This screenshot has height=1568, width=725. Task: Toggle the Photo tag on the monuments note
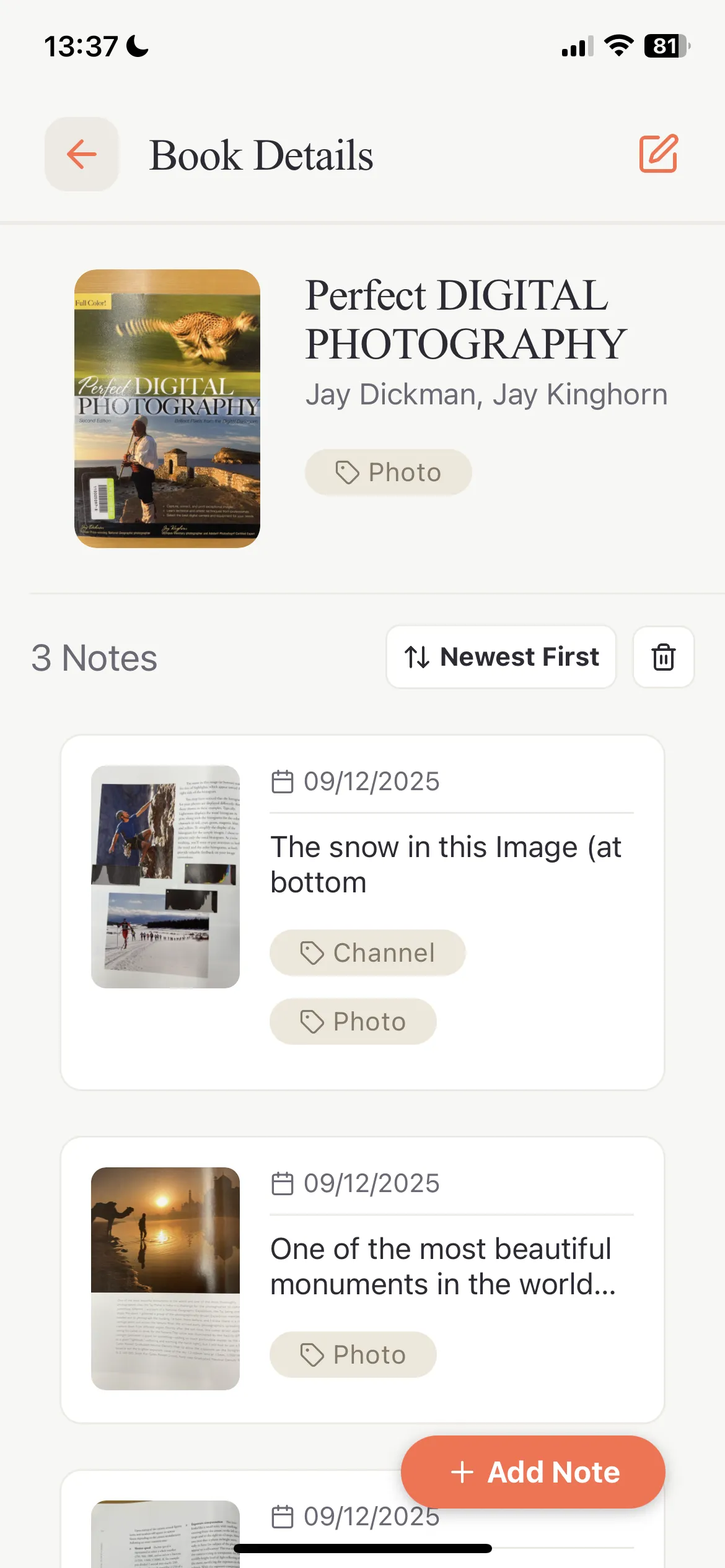353,1354
